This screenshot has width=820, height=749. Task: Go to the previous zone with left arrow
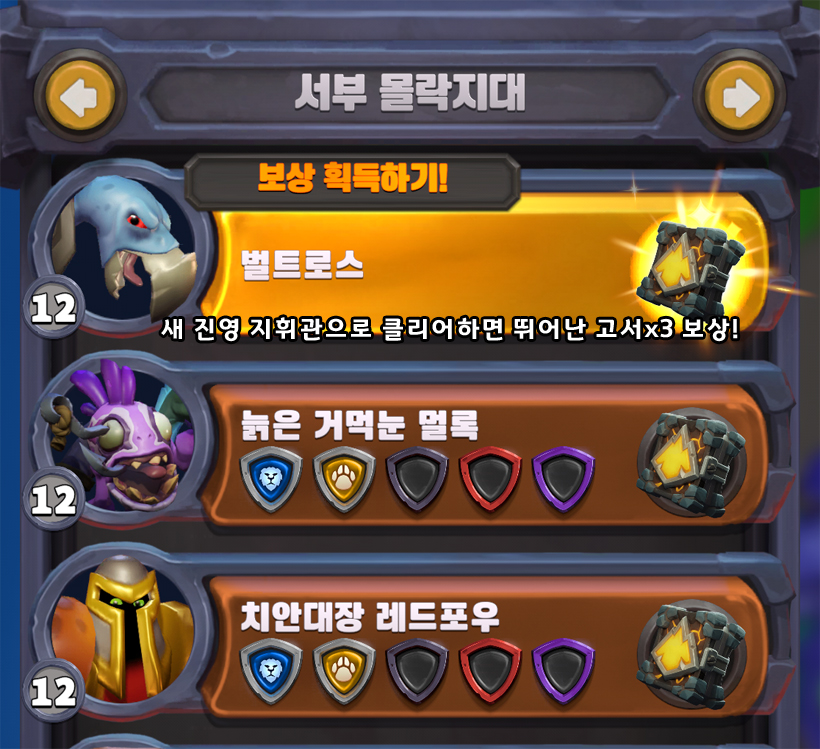[79, 96]
